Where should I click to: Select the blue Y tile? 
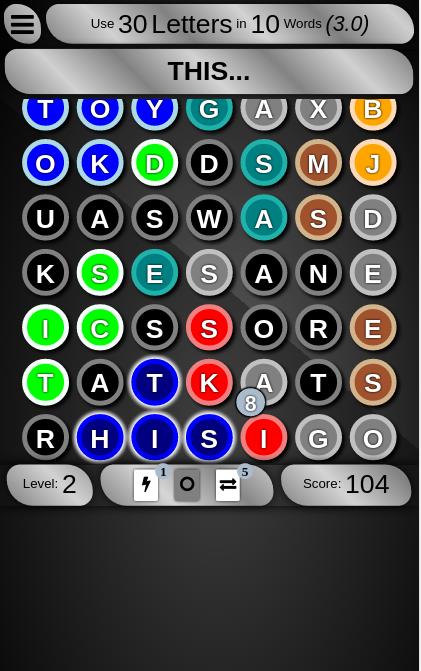pyautogui.click(x=154, y=110)
